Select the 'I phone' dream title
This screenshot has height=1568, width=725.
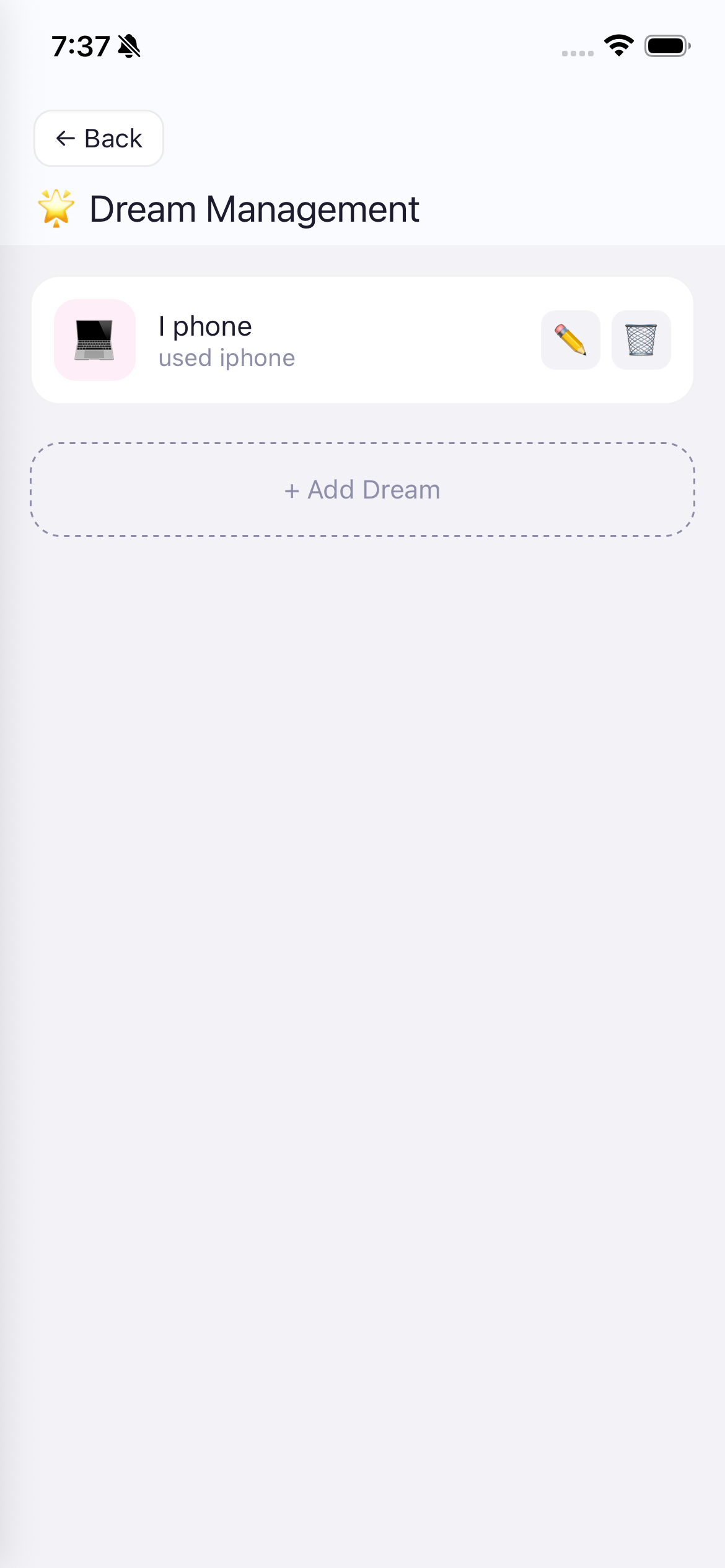coord(204,325)
